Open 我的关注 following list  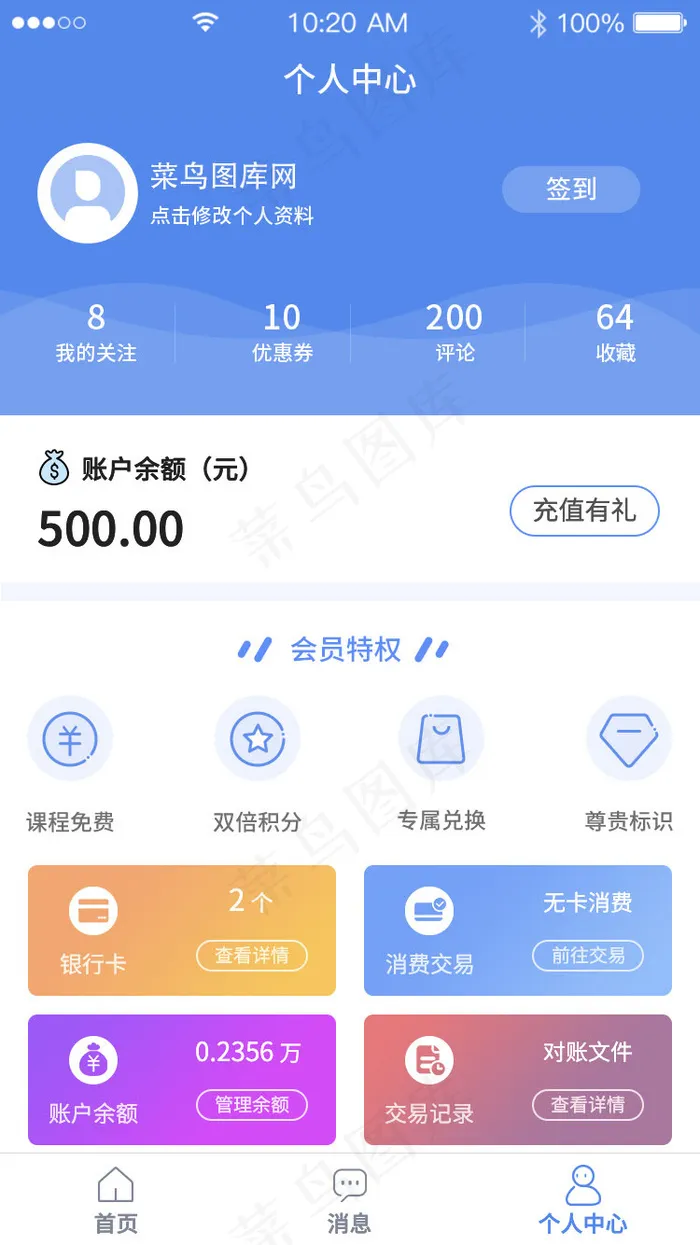click(x=96, y=333)
